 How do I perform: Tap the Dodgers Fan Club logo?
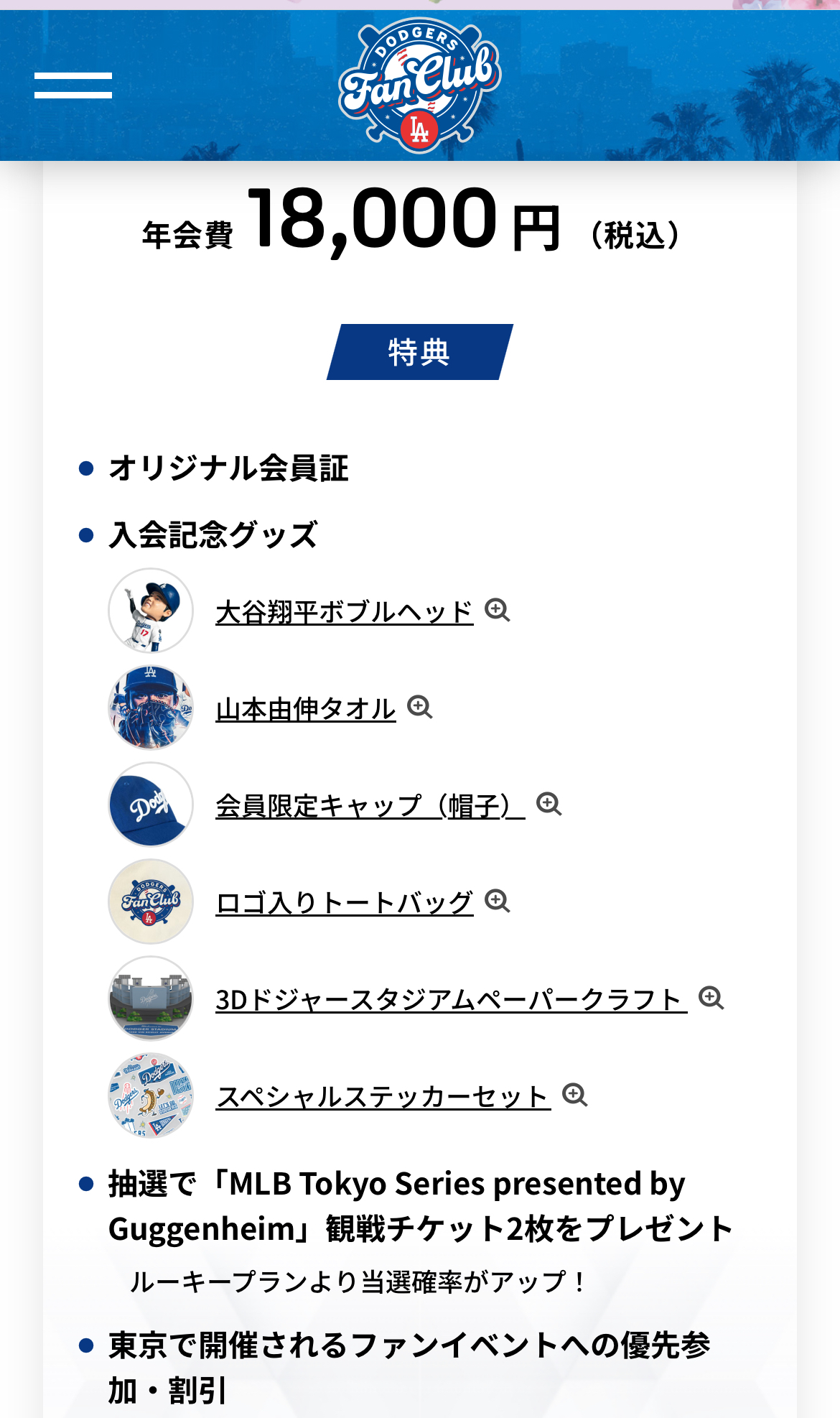point(420,85)
